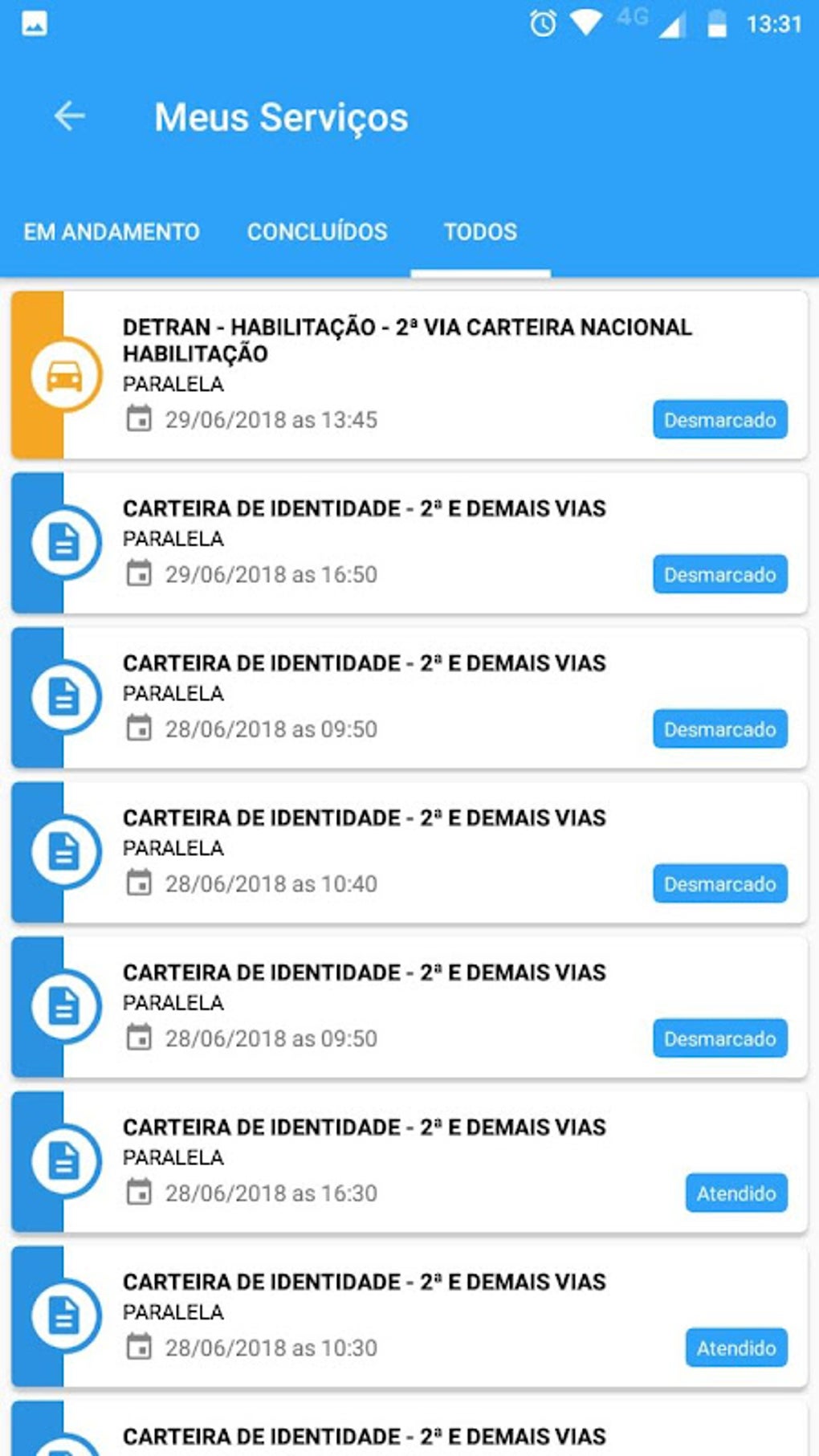The height and width of the screenshot is (1456, 819).
Task: Tap the document icon on the 28/06/2018 as 10:40 entry
Action: [x=63, y=853]
